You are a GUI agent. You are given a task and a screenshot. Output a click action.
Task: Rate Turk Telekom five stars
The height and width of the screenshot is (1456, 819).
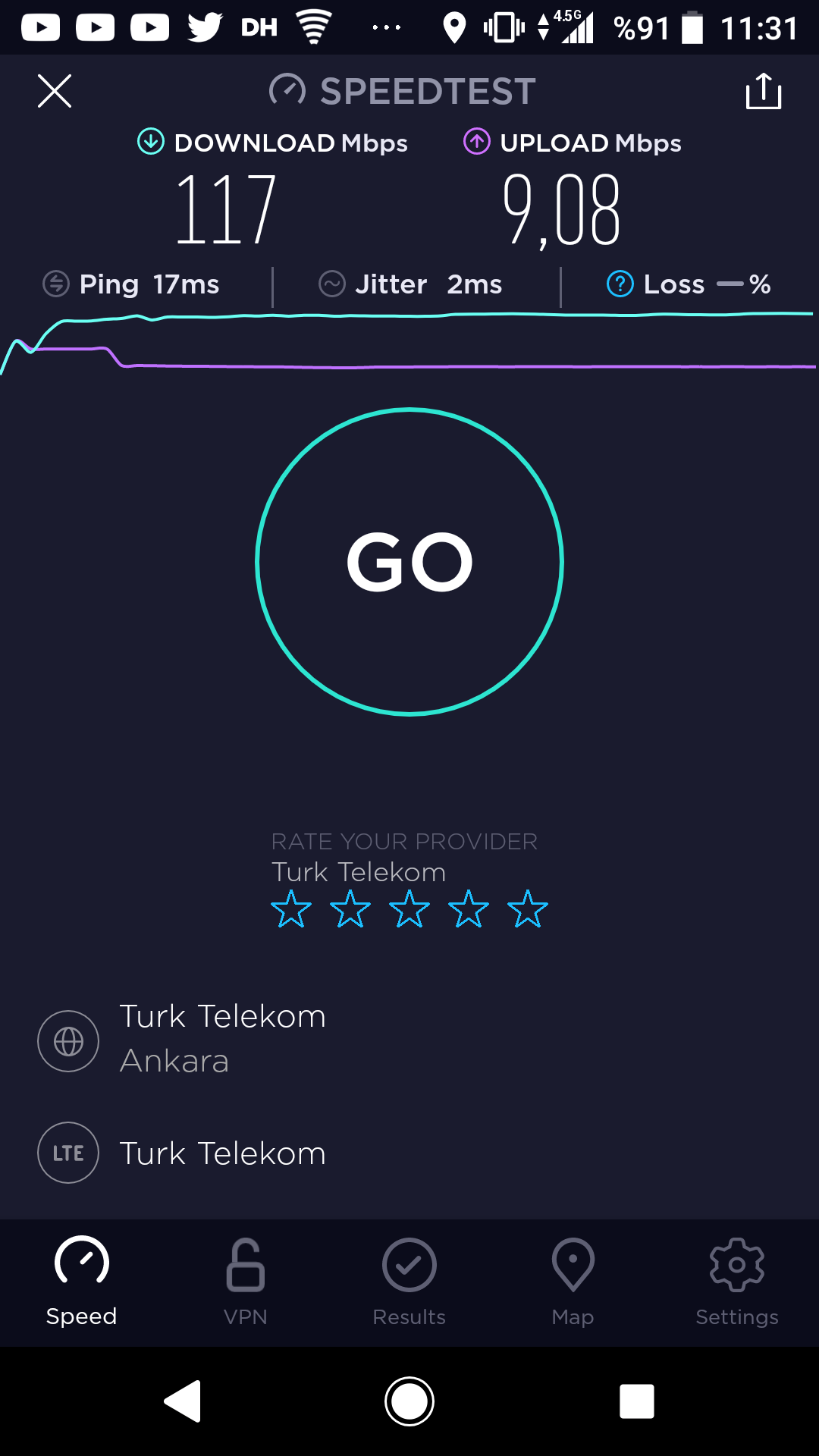coord(528,909)
